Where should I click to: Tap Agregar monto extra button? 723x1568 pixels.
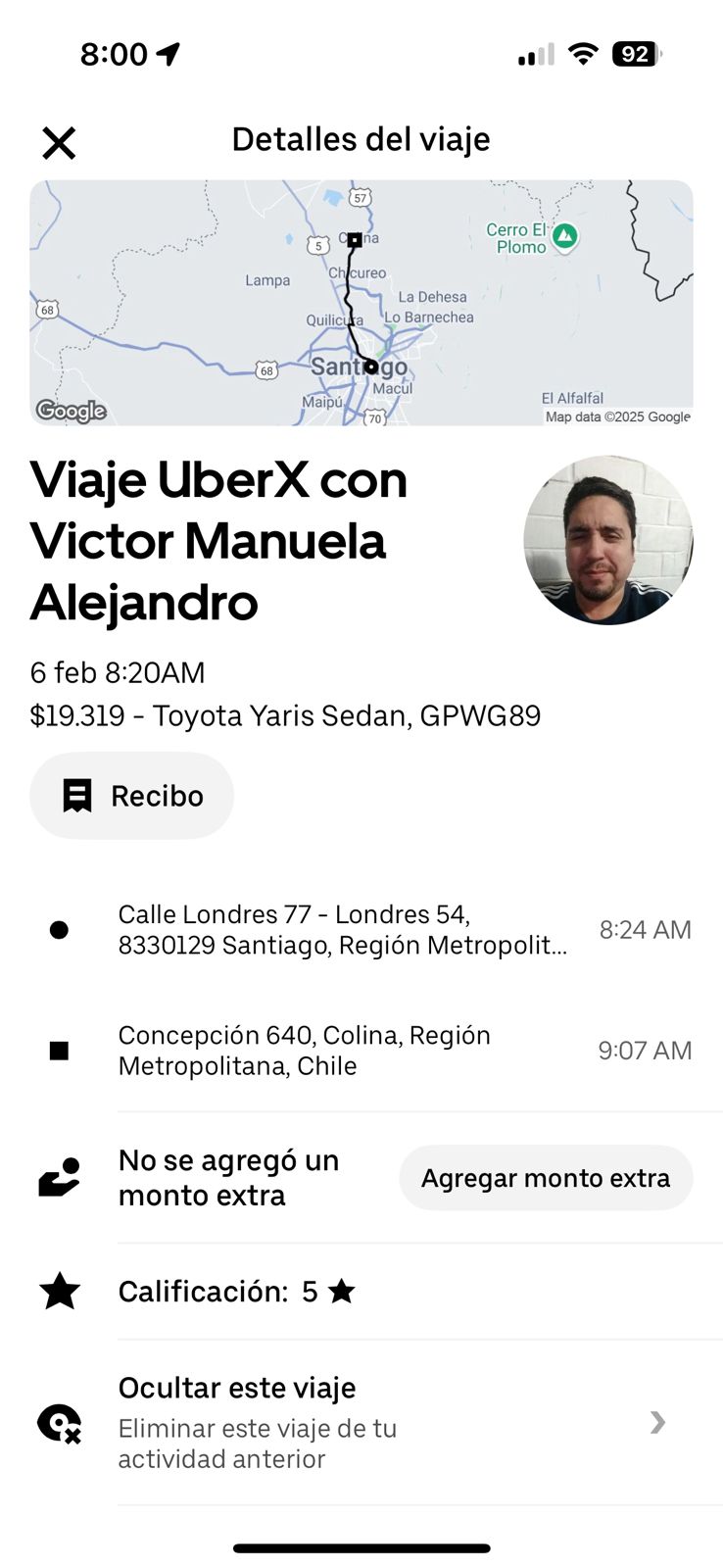coord(546,1178)
